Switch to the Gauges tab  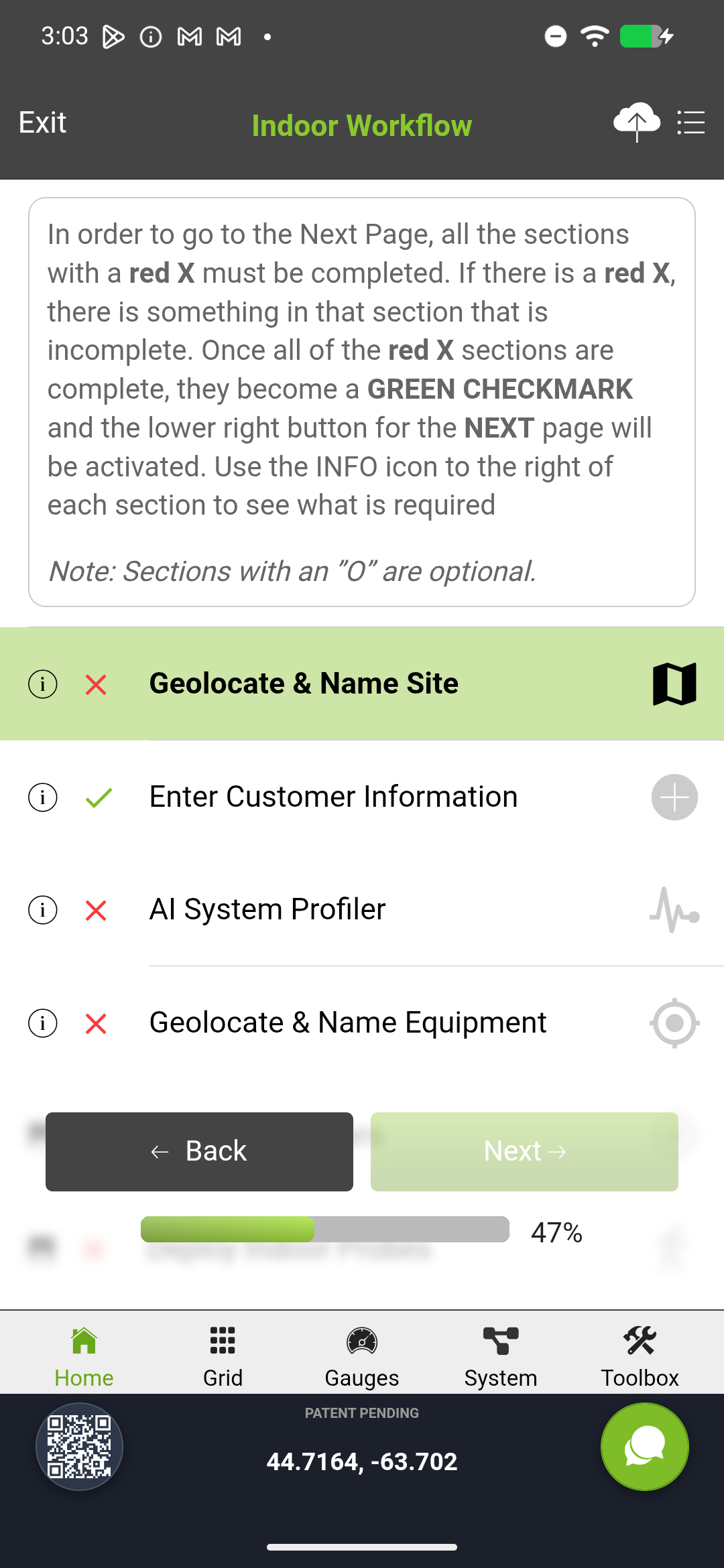tap(362, 1354)
